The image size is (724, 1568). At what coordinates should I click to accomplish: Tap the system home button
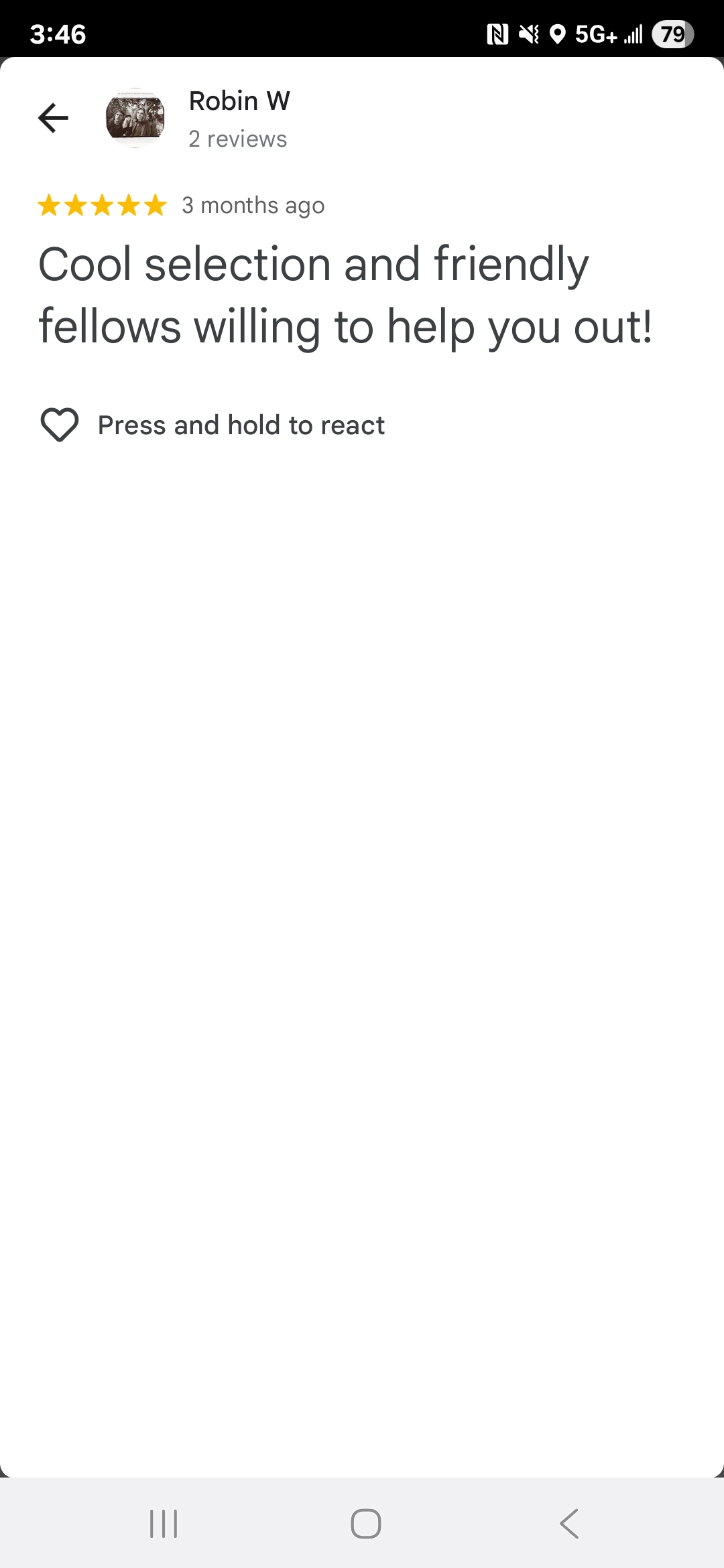365,1523
